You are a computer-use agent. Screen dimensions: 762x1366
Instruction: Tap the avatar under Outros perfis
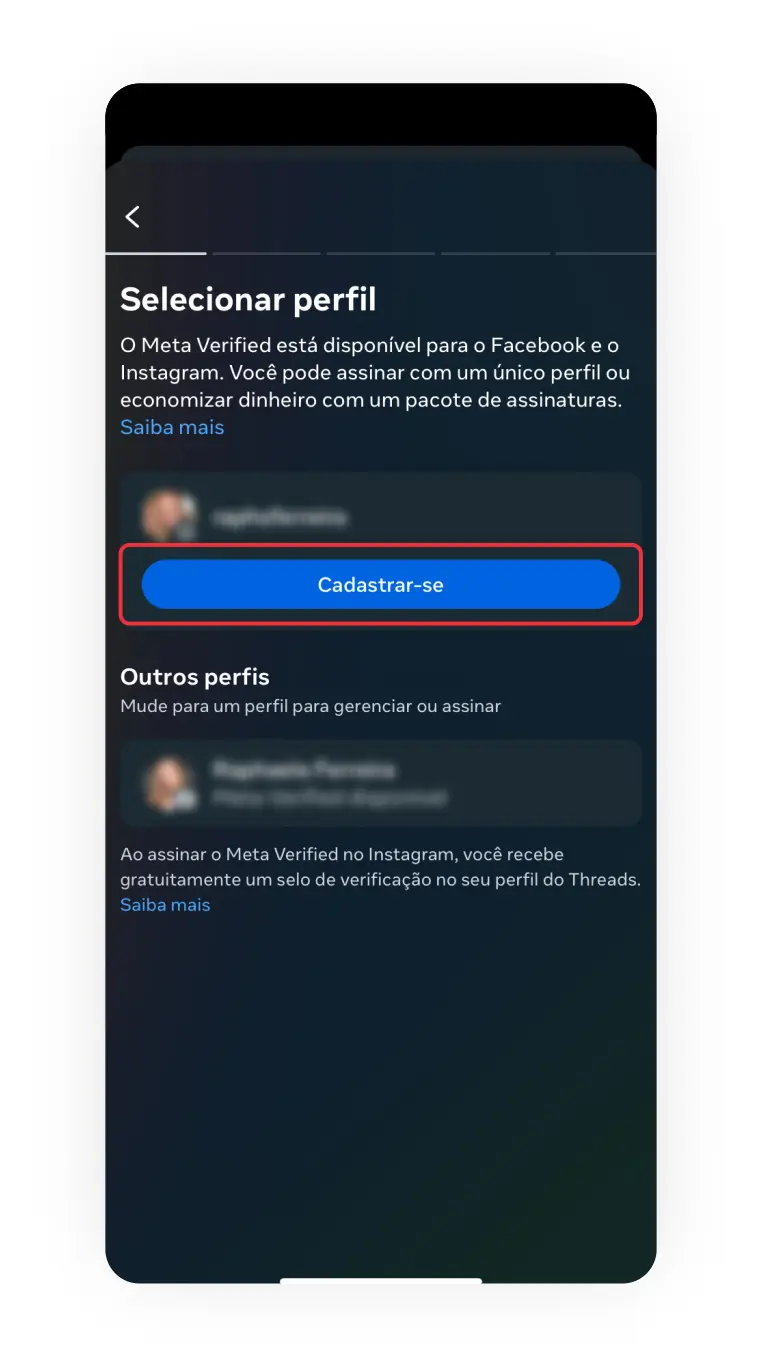[x=168, y=783]
